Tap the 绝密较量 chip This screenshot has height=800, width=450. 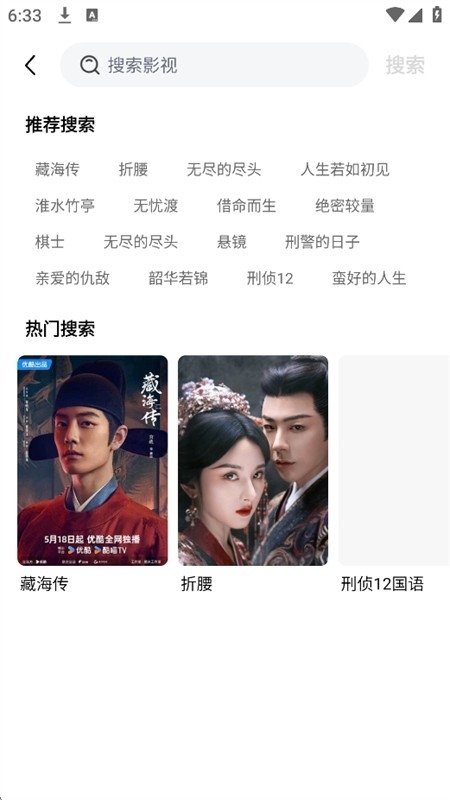click(345, 206)
